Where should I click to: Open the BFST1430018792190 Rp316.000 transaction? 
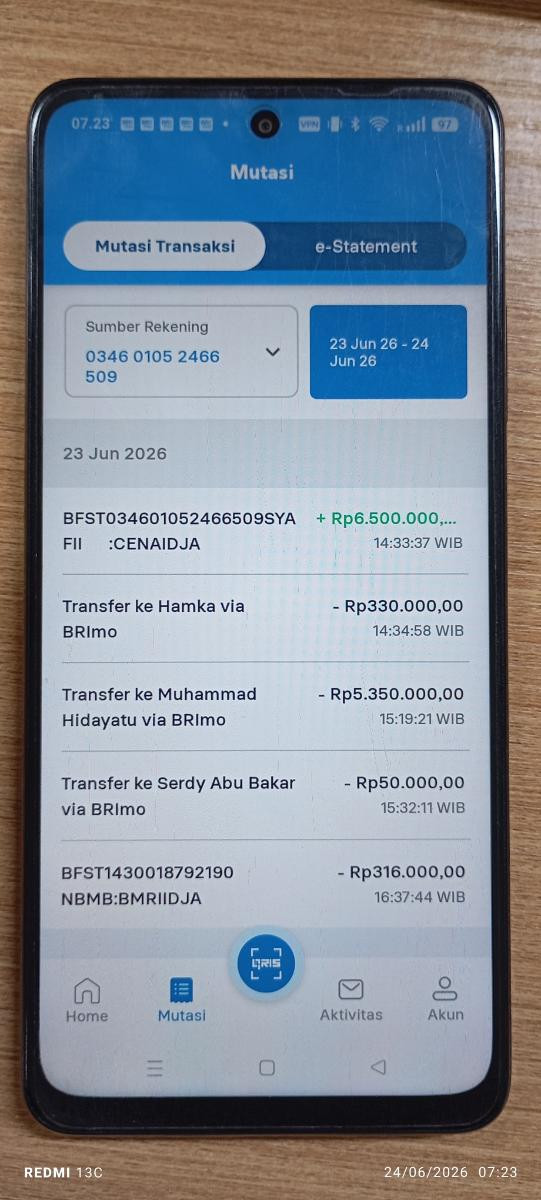click(265, 885)
